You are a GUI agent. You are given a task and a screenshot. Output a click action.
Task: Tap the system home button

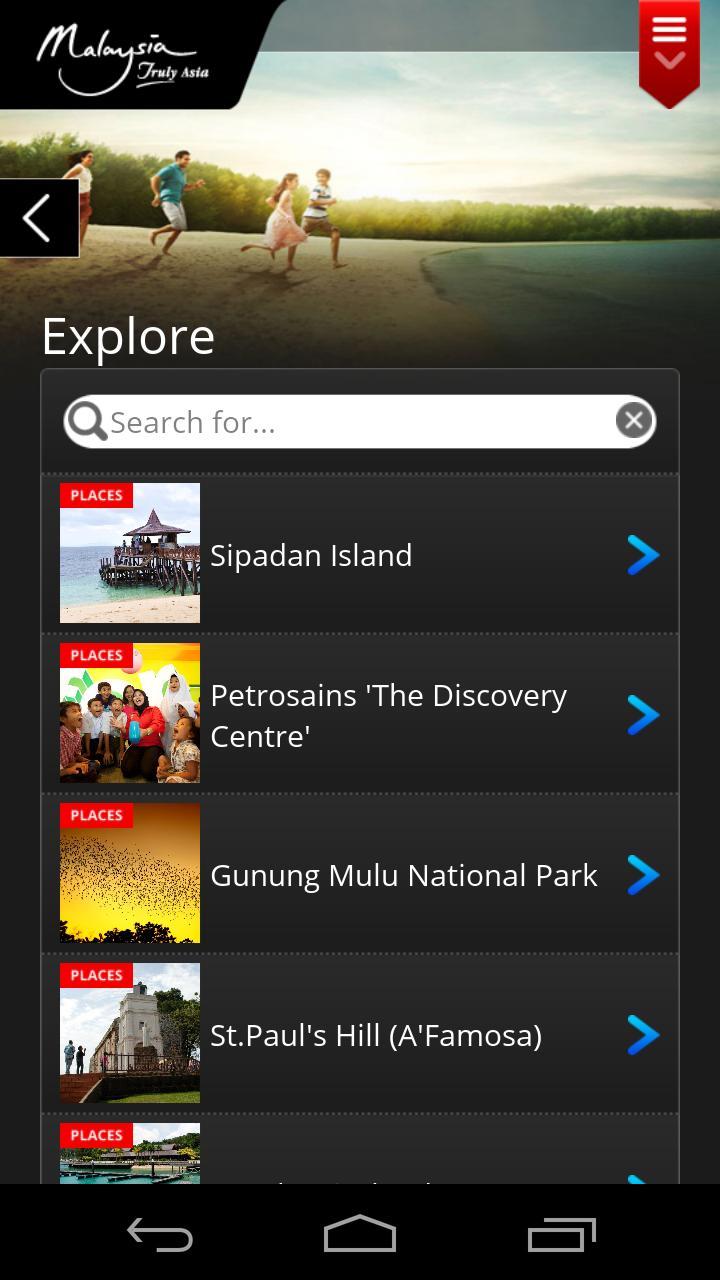pyautogui.click(x=360, y=1234)
